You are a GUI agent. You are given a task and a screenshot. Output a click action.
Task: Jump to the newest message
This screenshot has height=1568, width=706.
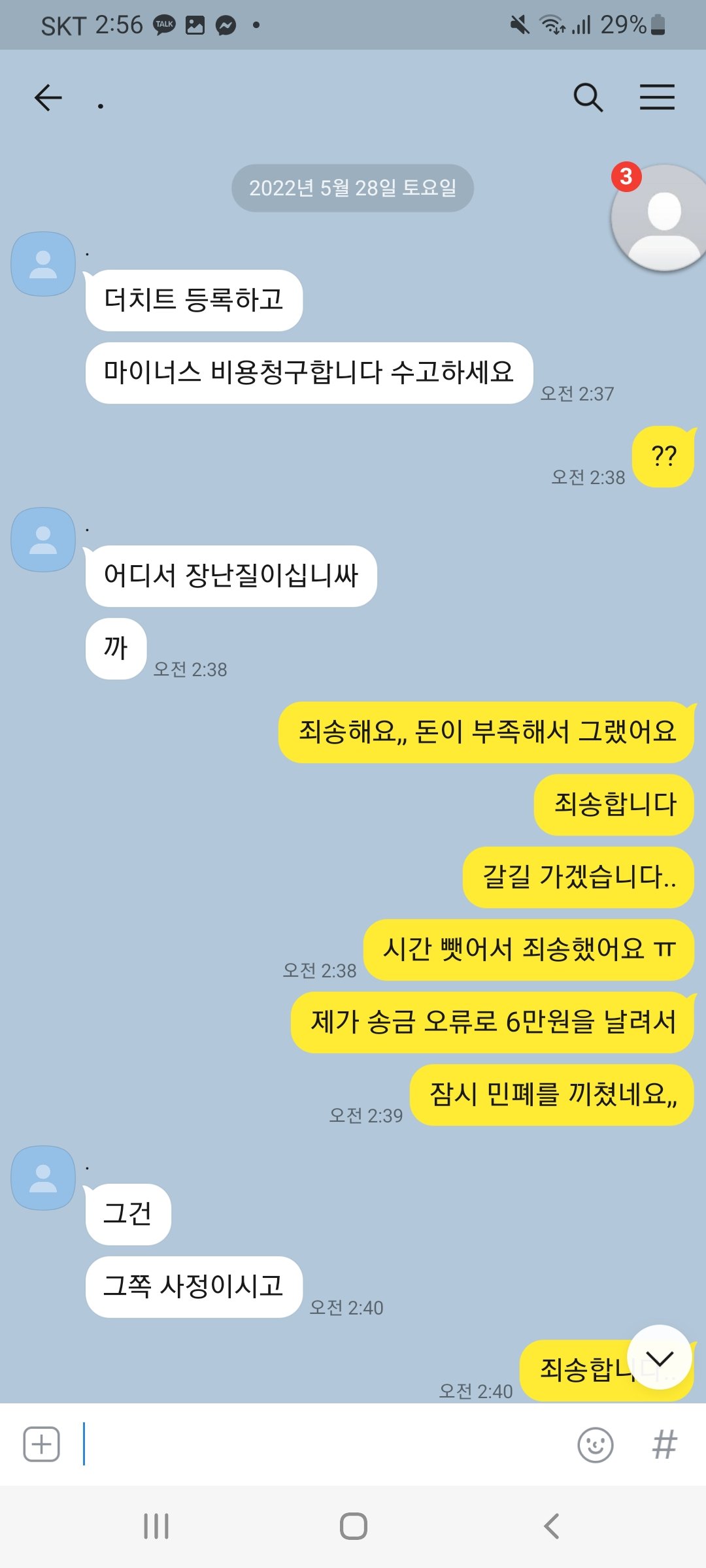click(660, 1357)
